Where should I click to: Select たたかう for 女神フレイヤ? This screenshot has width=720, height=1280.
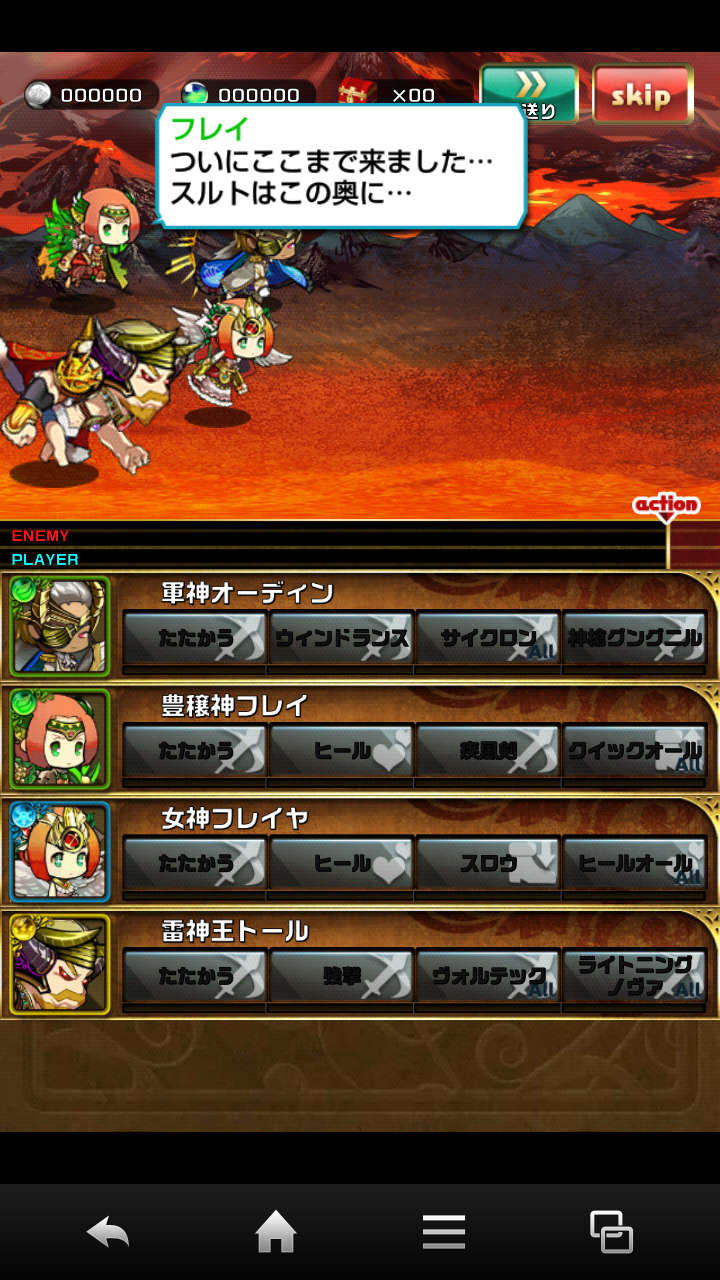pyautogui.click(x=195, y=863)
